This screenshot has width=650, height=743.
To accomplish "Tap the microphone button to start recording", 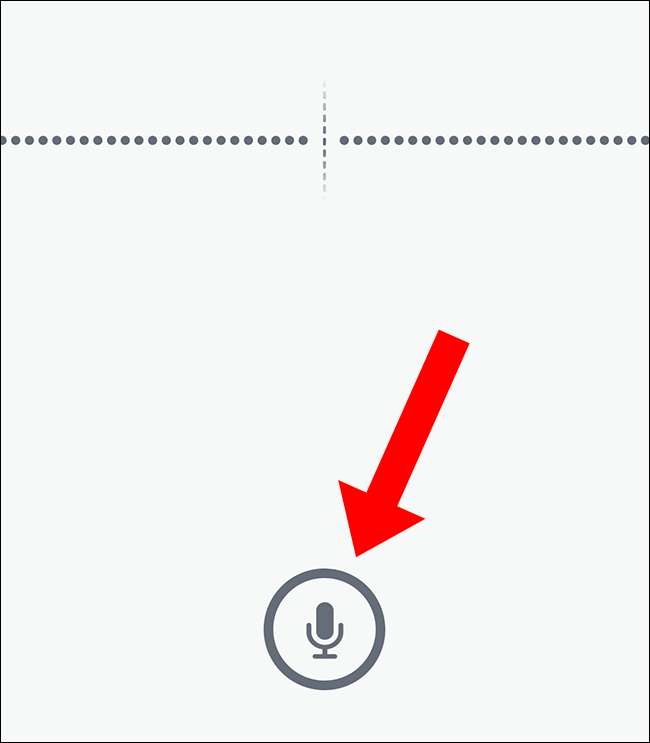I will [324, 629].
